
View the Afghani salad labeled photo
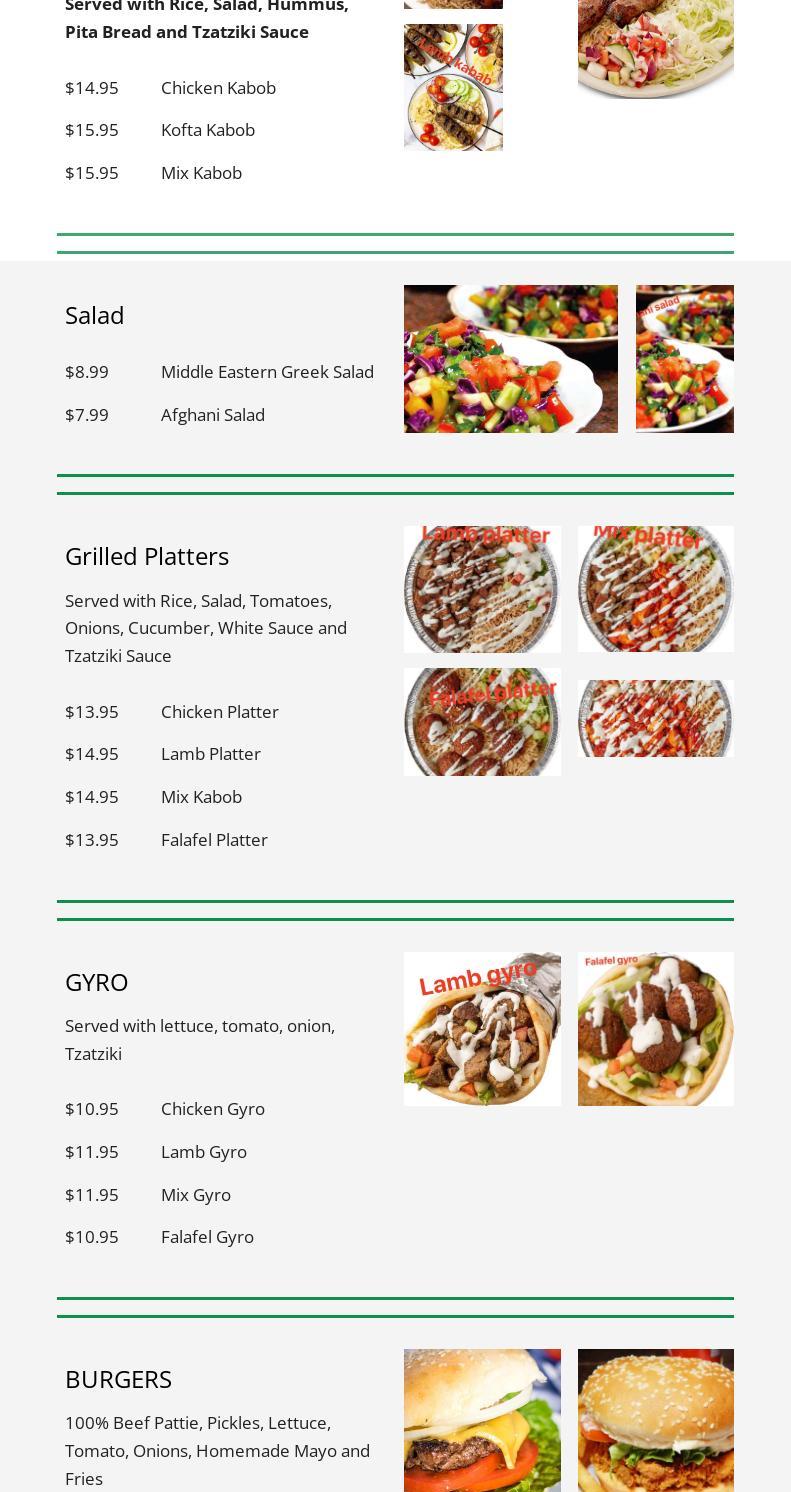click(x=685, y=359)
